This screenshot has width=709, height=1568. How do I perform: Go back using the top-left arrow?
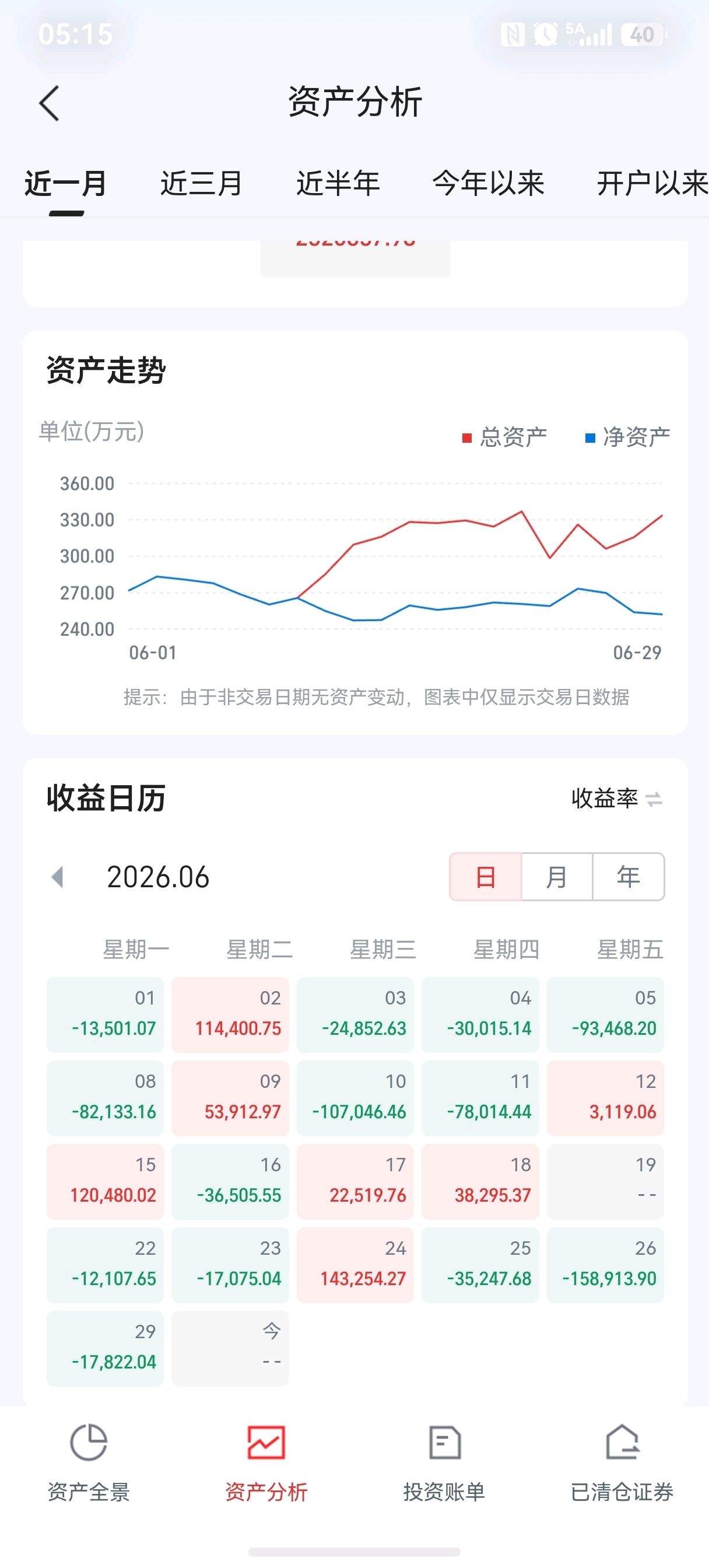coord(50,103)
